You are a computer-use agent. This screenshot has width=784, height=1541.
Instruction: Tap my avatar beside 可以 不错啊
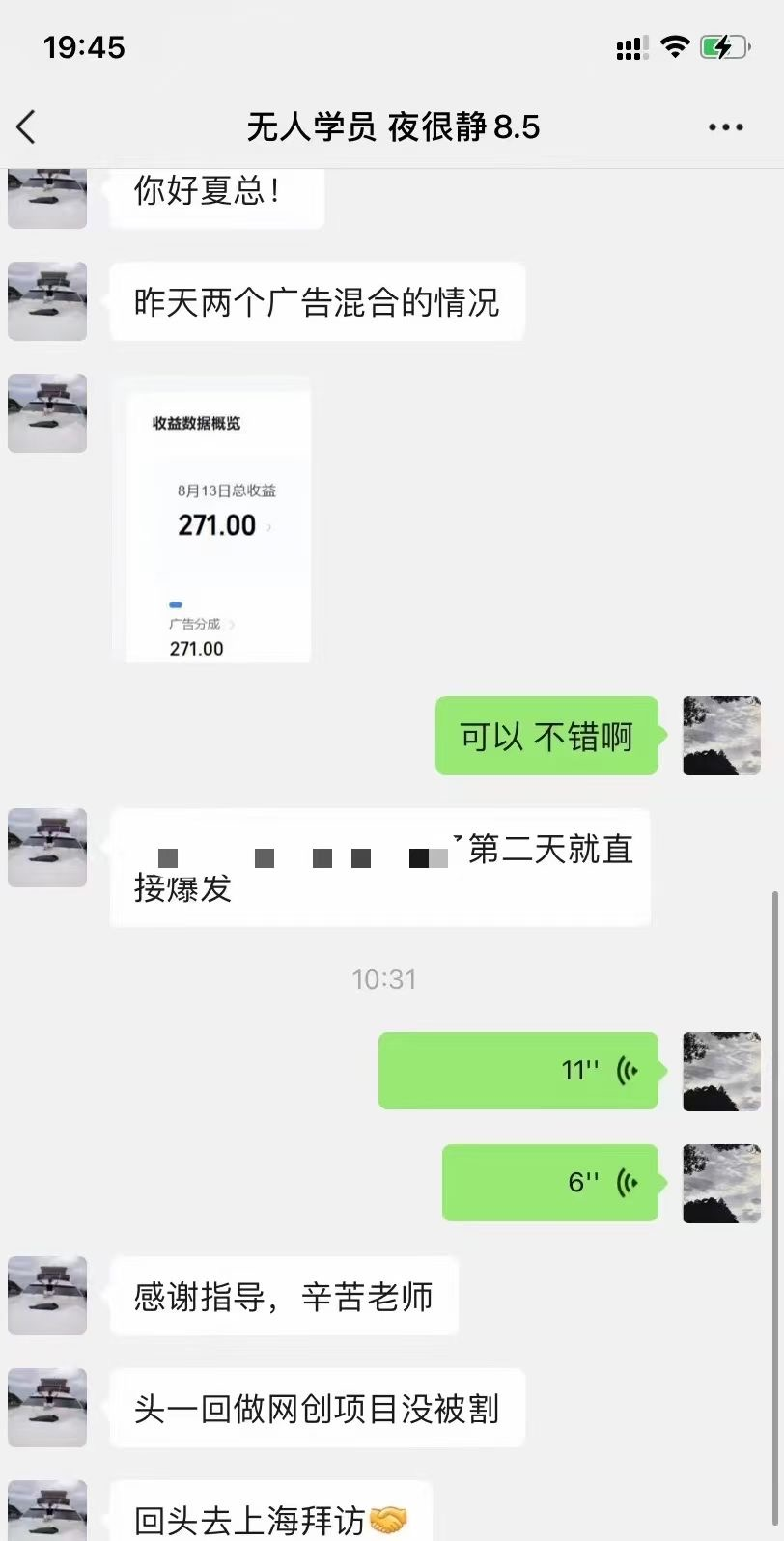[721, 736]
